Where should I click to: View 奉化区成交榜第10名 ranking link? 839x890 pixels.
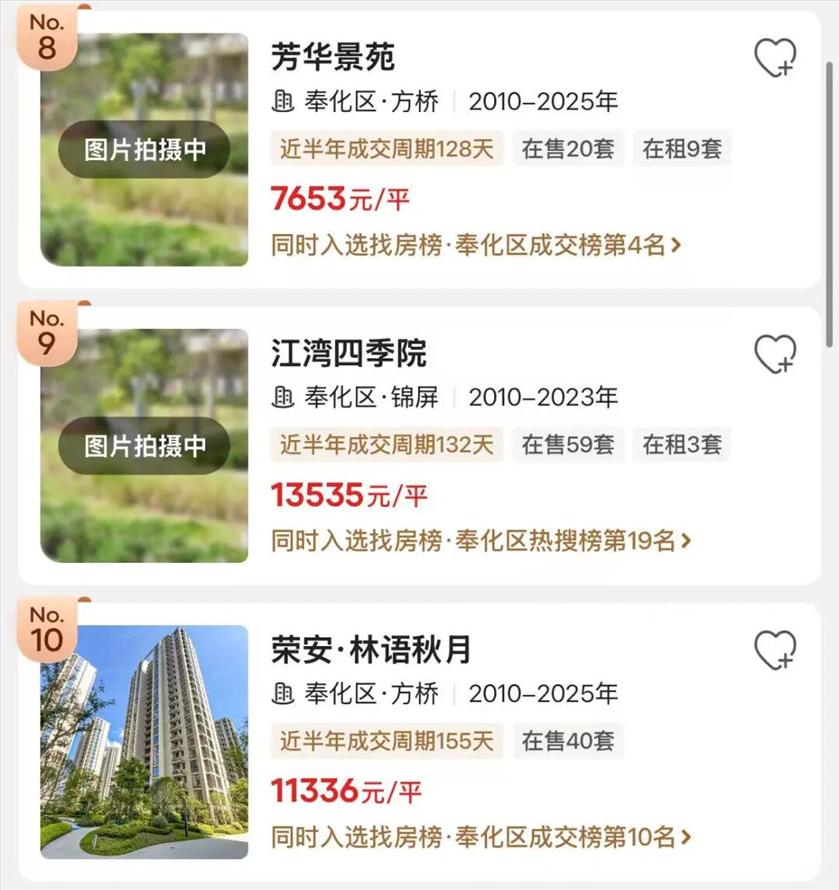click(x=481, y=837)
